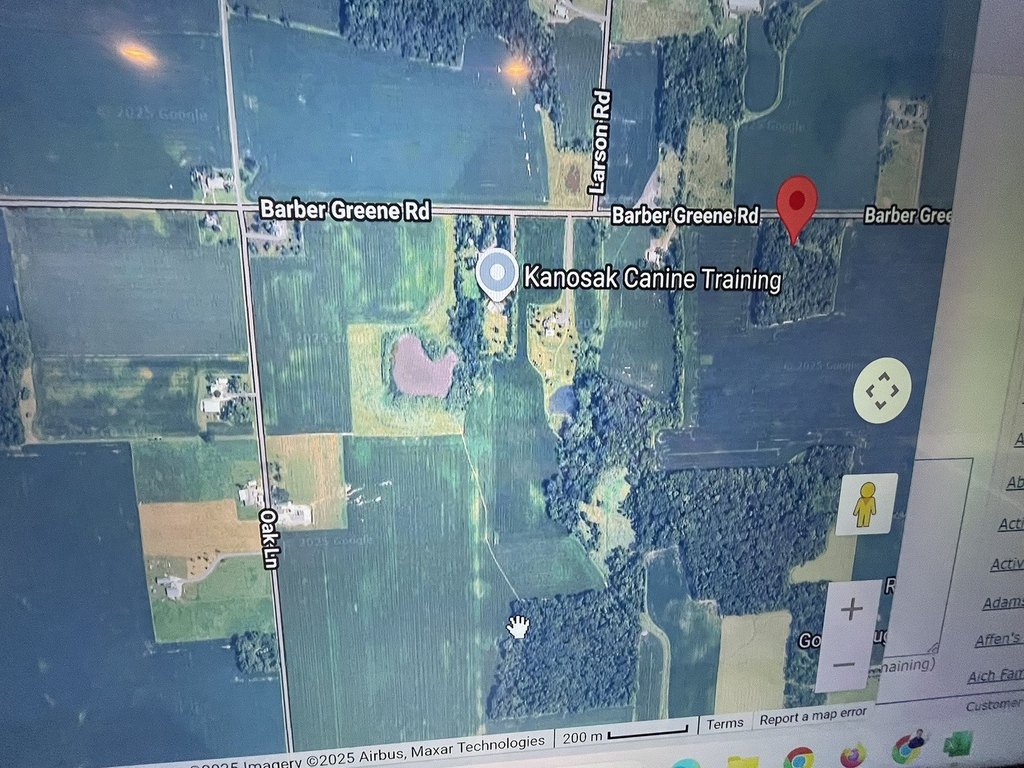Zoom in with the plus button
This screenshot has height=768, width=1024.
852,609
